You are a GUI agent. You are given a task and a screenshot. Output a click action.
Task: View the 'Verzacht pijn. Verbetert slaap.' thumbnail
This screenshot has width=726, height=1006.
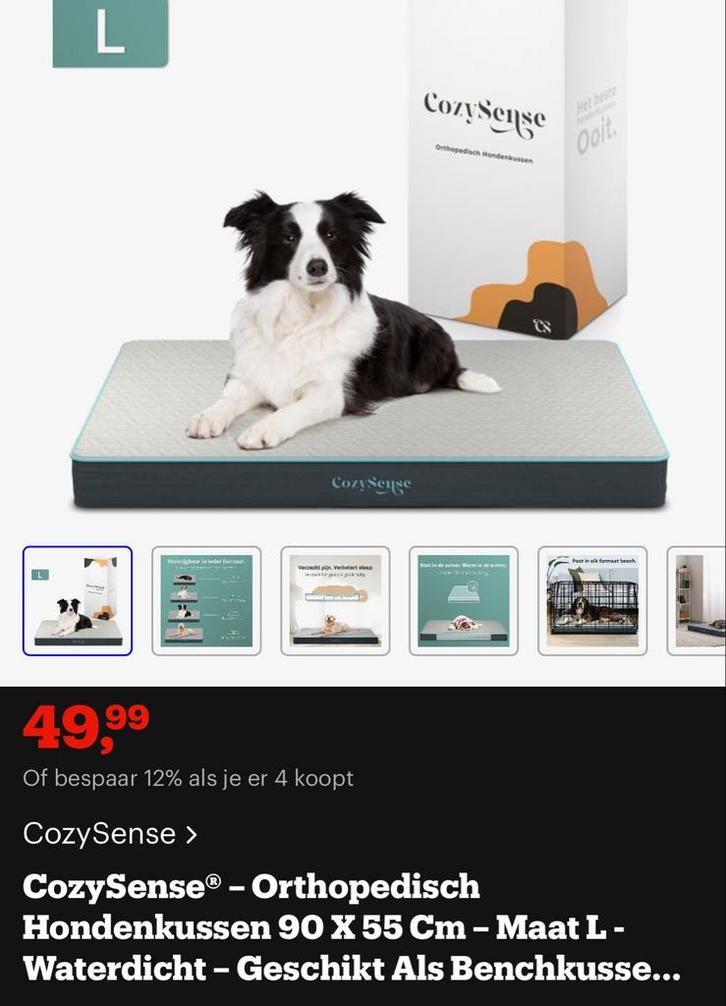[x=335, y=600]
